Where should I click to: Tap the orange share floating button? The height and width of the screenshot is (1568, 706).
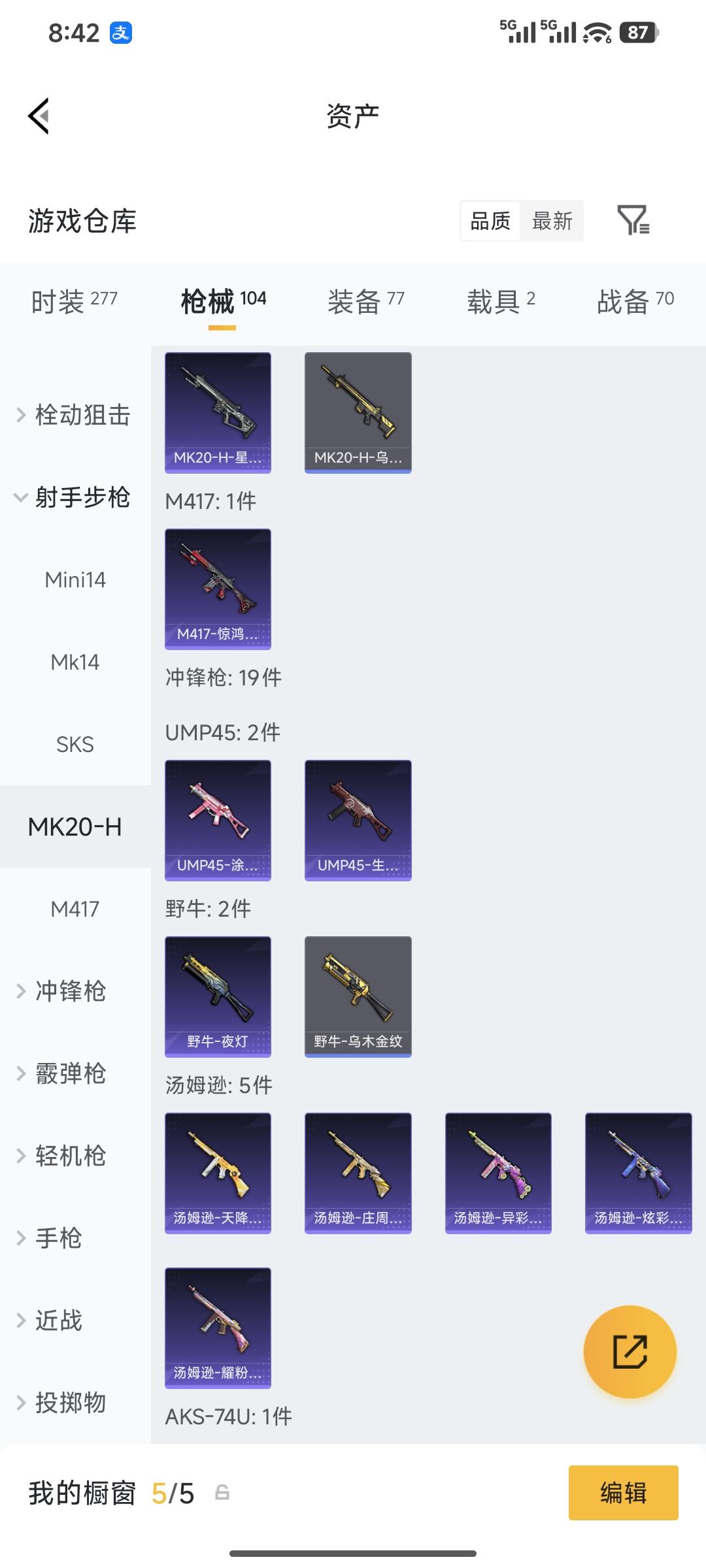click(x=630, y=1352)
